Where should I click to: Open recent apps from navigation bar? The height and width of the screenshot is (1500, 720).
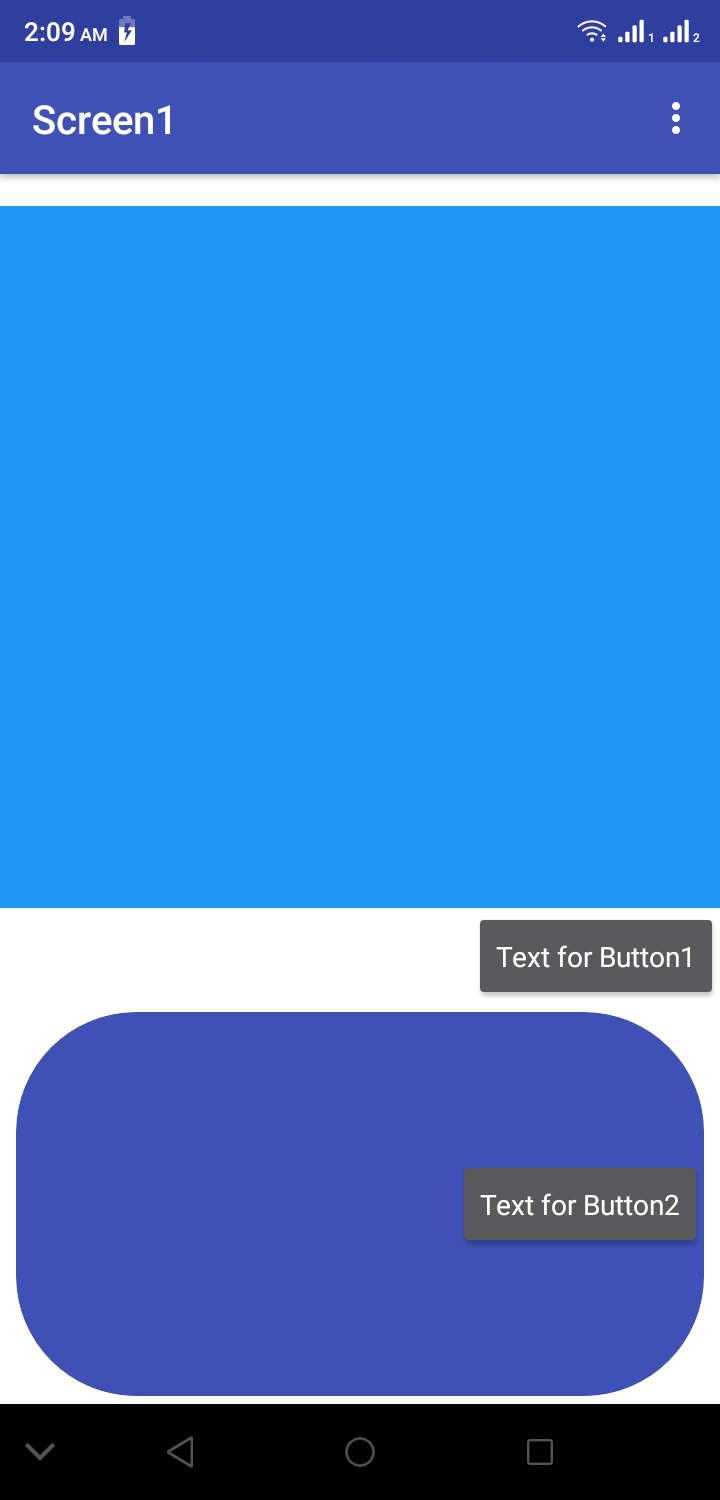540,1452
